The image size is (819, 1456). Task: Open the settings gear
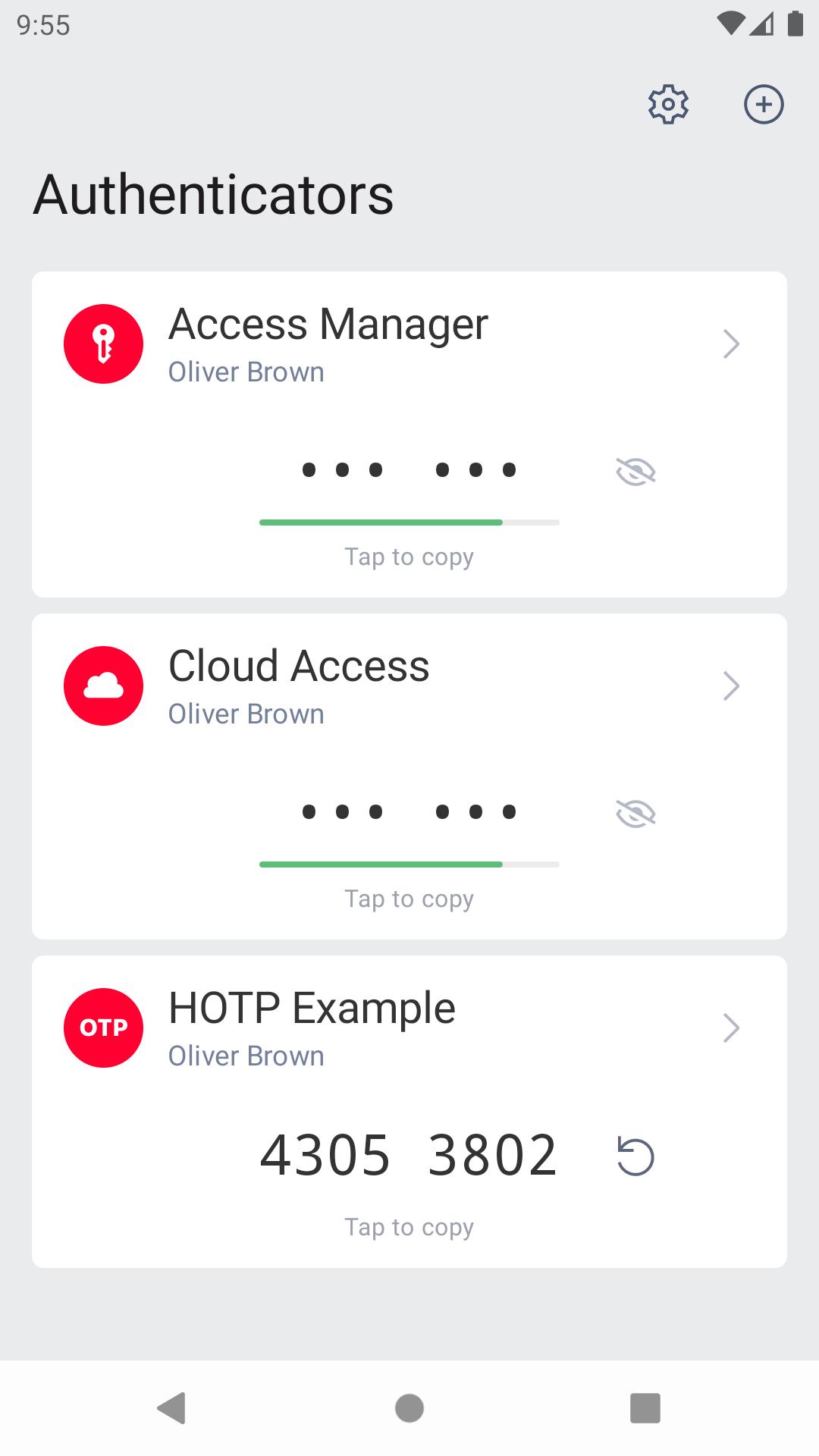tap(668, 105)
